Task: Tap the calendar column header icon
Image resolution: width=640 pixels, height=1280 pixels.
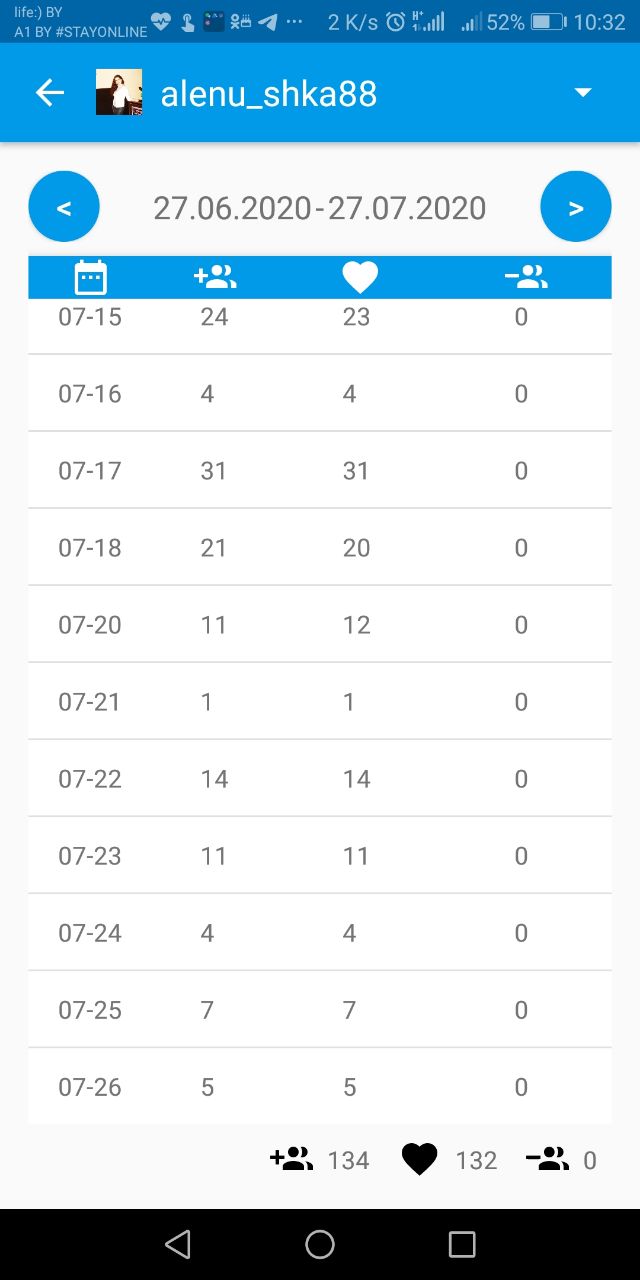Action: click(91, 277)
